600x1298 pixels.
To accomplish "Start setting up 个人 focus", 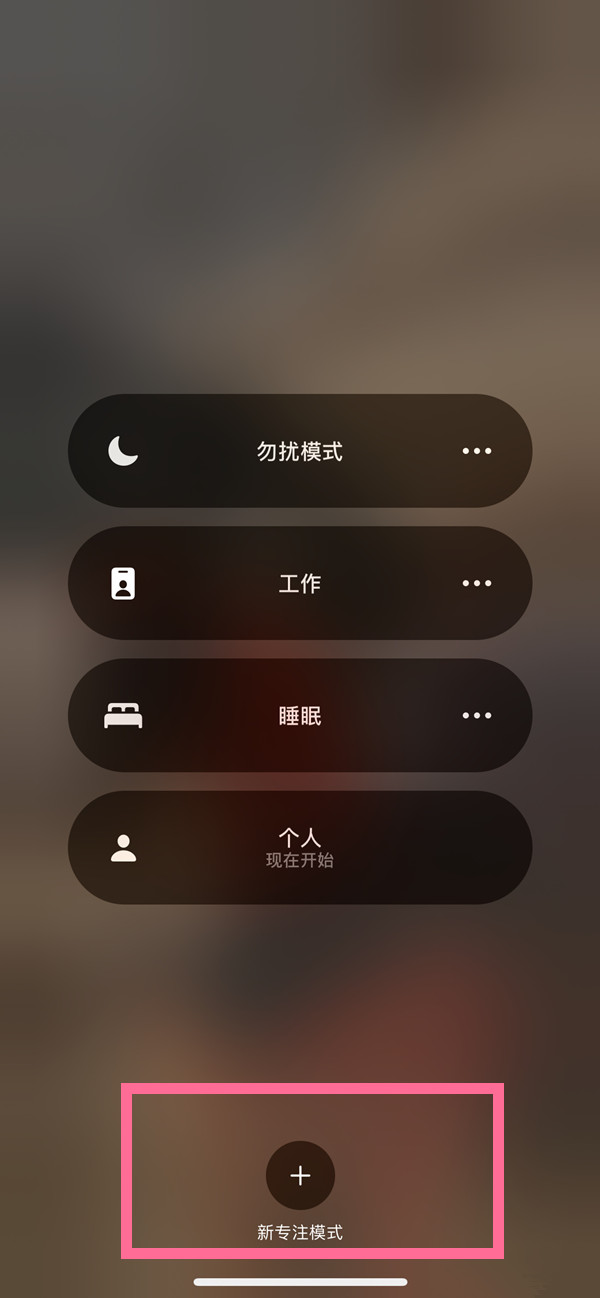I will tap(300, 847).
